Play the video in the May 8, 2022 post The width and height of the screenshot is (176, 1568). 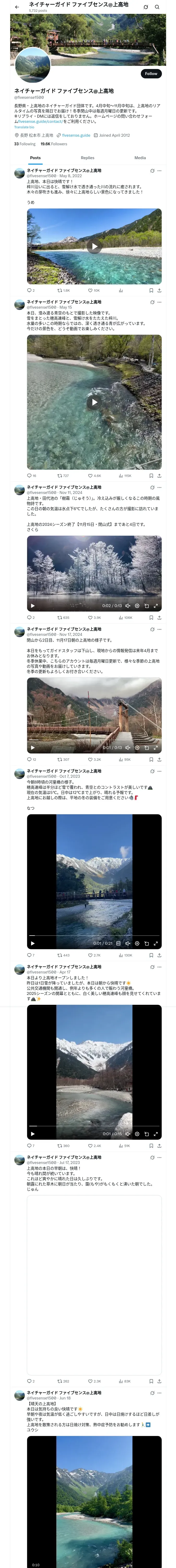94,246
